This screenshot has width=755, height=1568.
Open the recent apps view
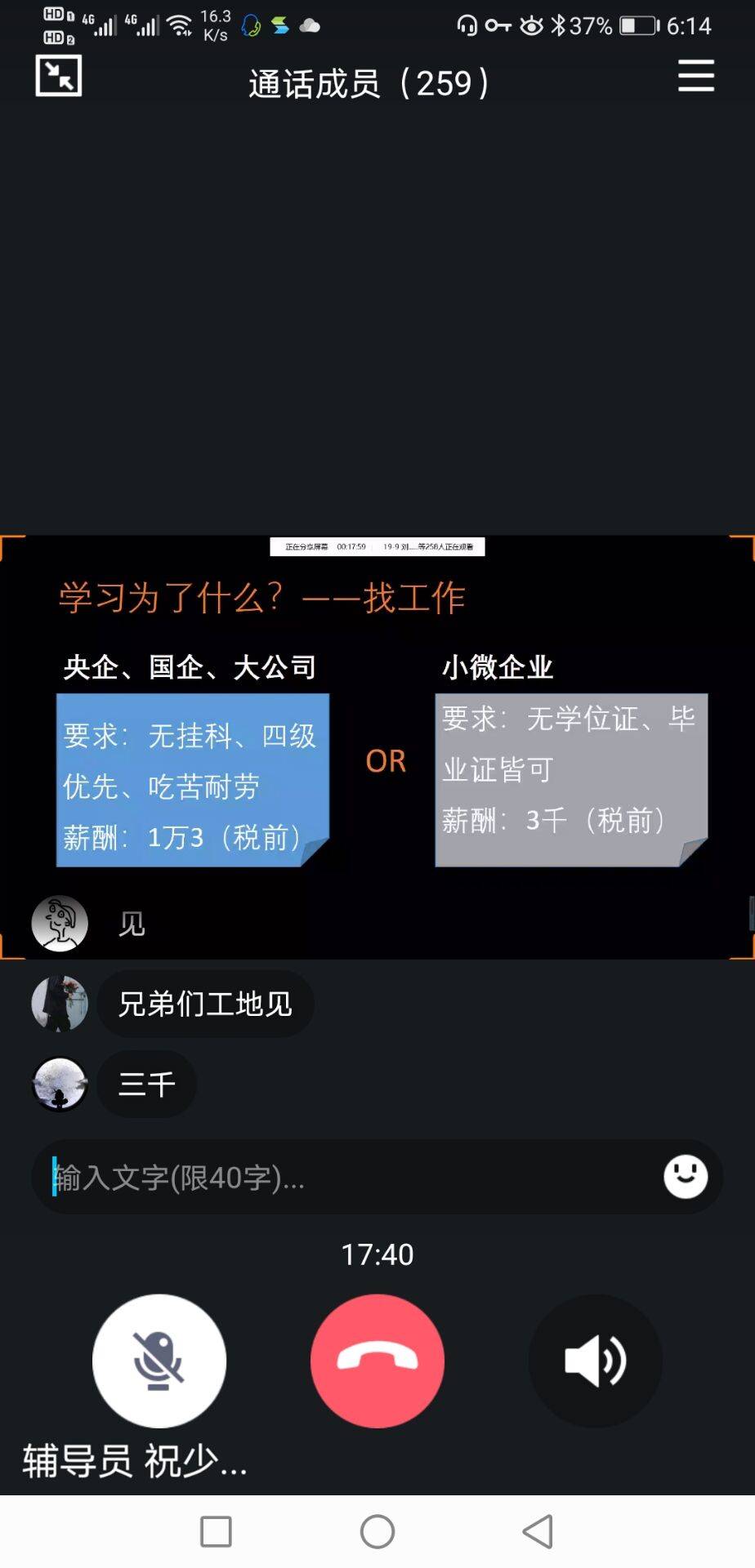[x=216, y=1531]
